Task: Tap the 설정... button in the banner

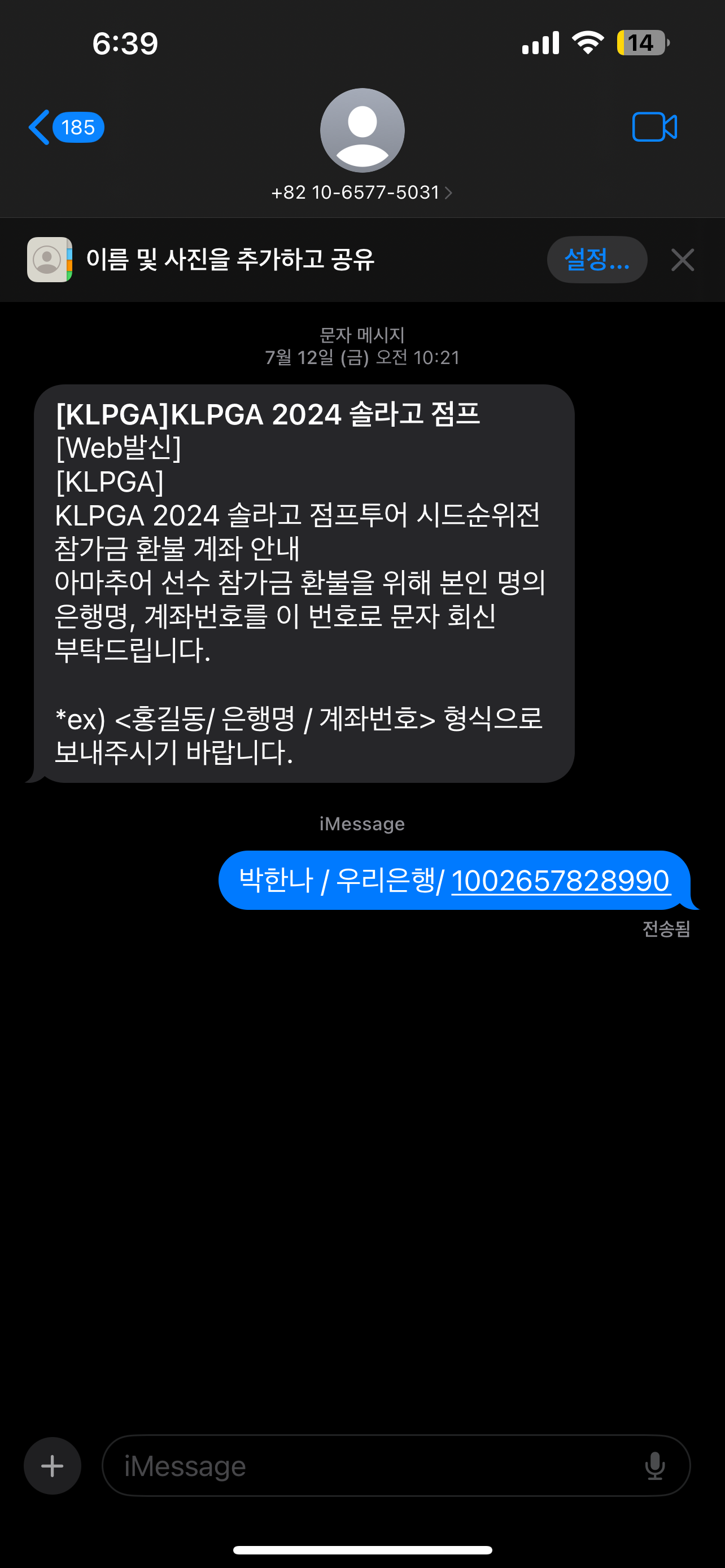Action: point(597,260)
